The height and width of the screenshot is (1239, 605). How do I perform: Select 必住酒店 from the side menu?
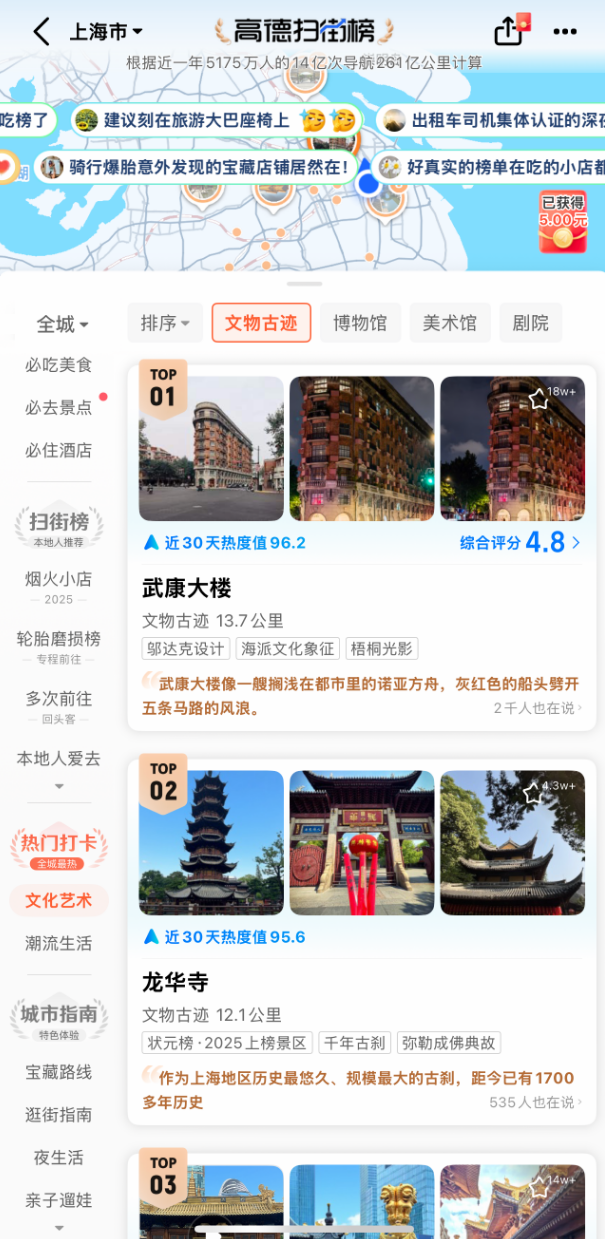pyautogui.click(x=58, y=450)
